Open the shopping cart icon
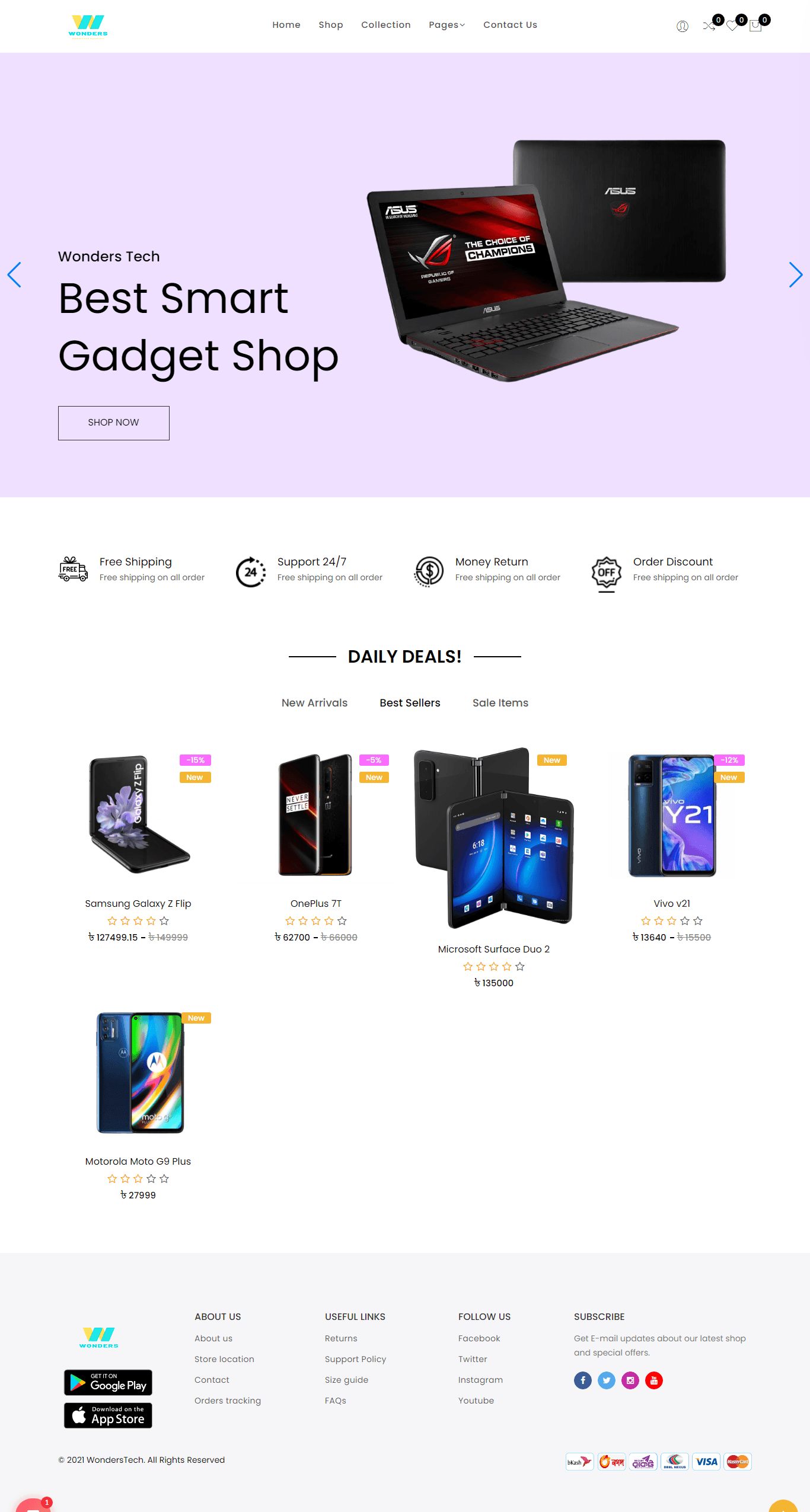Image resolution: width=810 pixels, height=1512 pixels. (755, 26)
